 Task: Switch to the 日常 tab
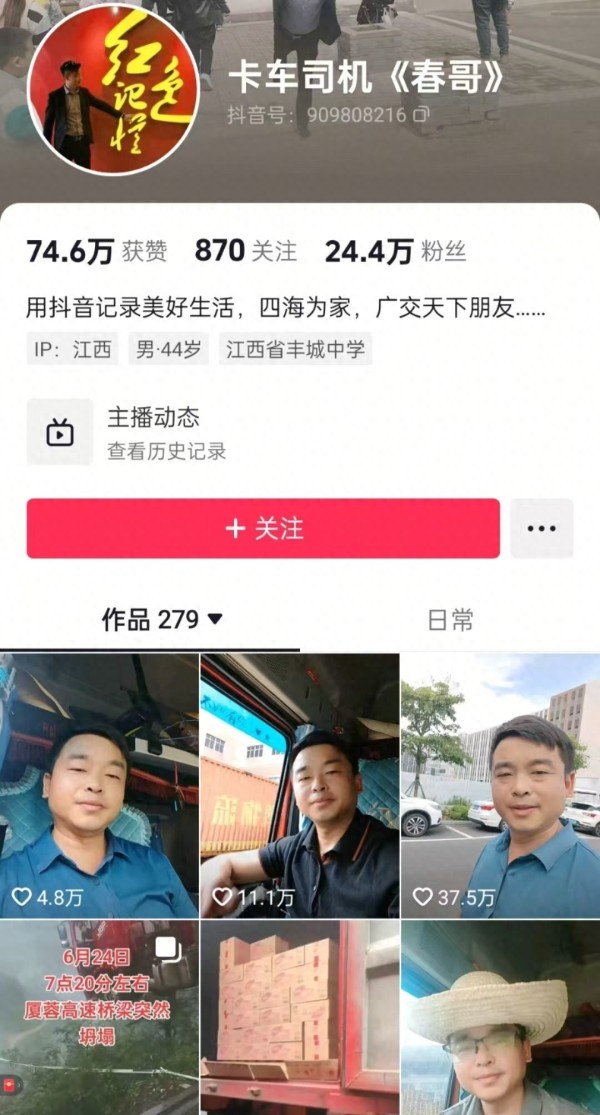pos(450,620)
